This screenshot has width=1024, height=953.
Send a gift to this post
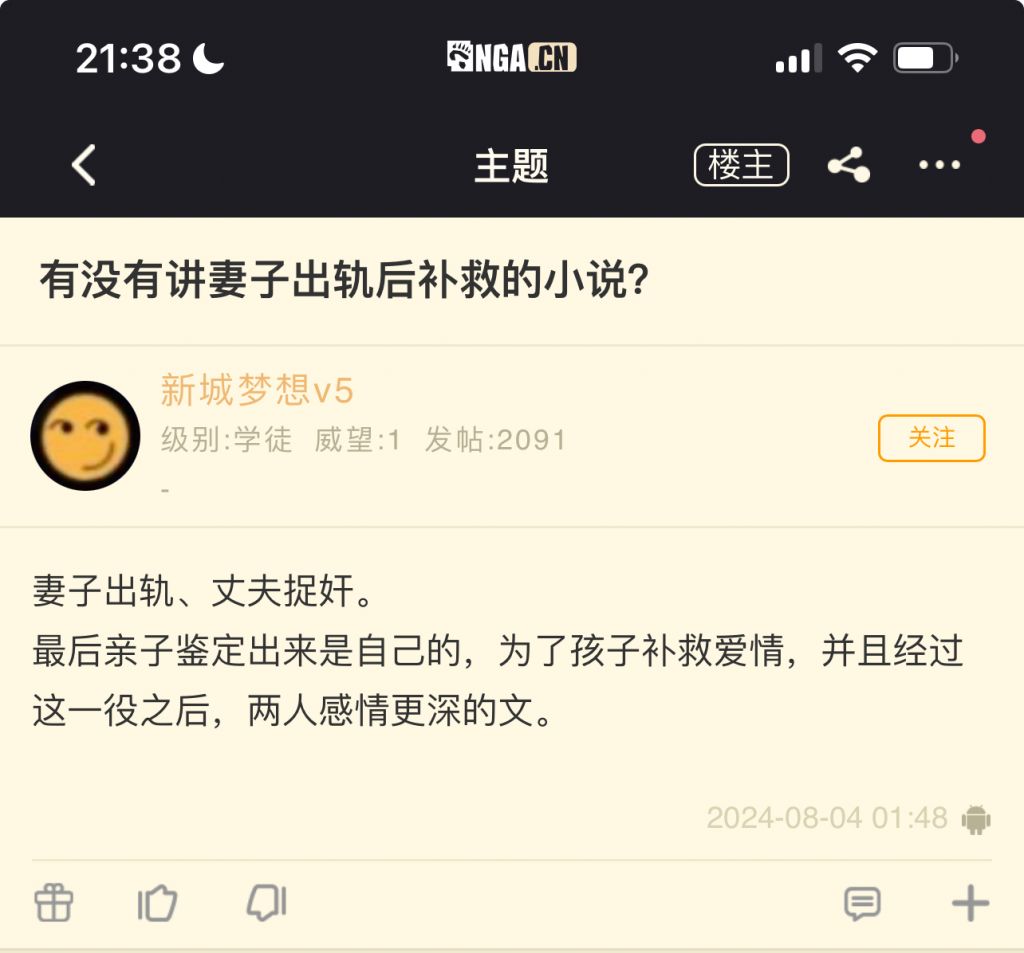click(54, 903)
